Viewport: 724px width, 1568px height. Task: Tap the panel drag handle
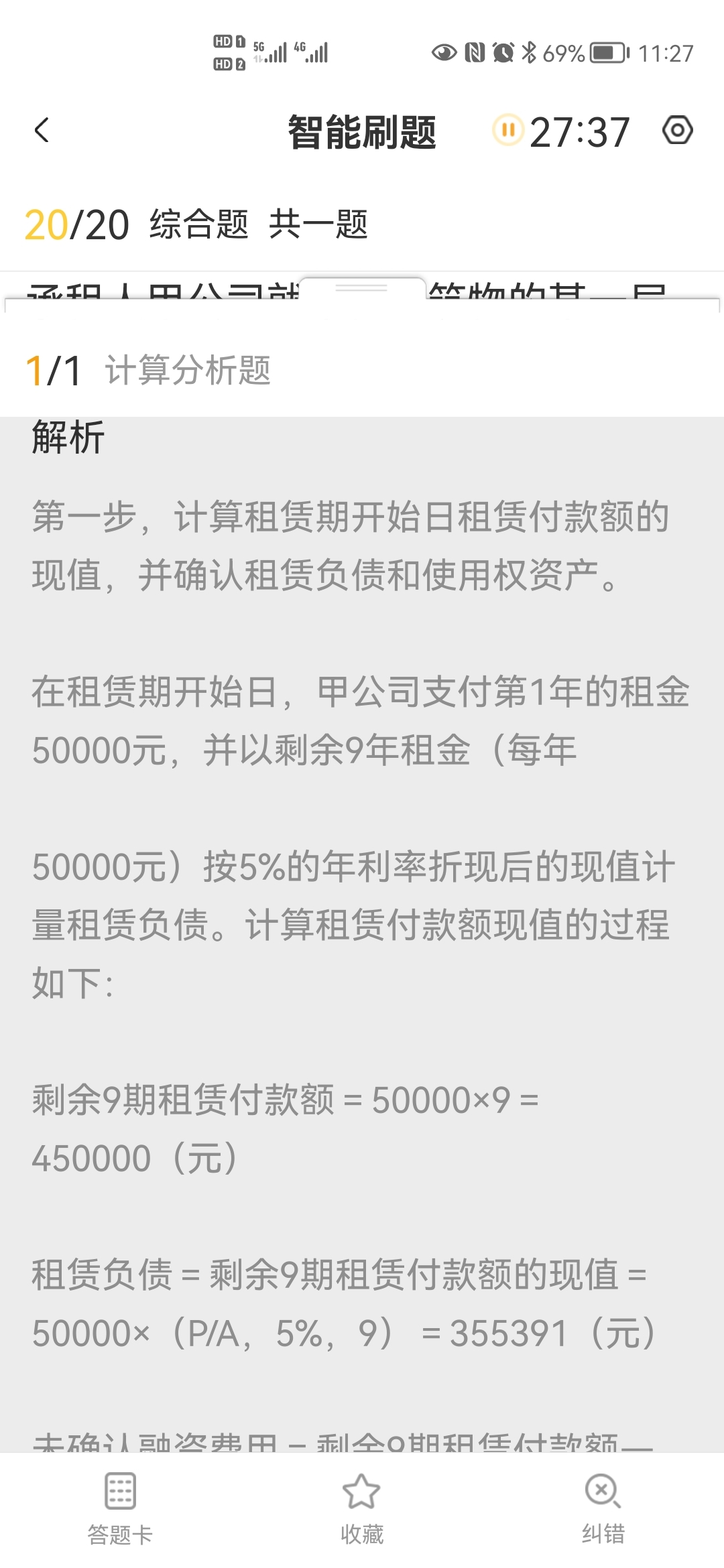tap(361, 288)
